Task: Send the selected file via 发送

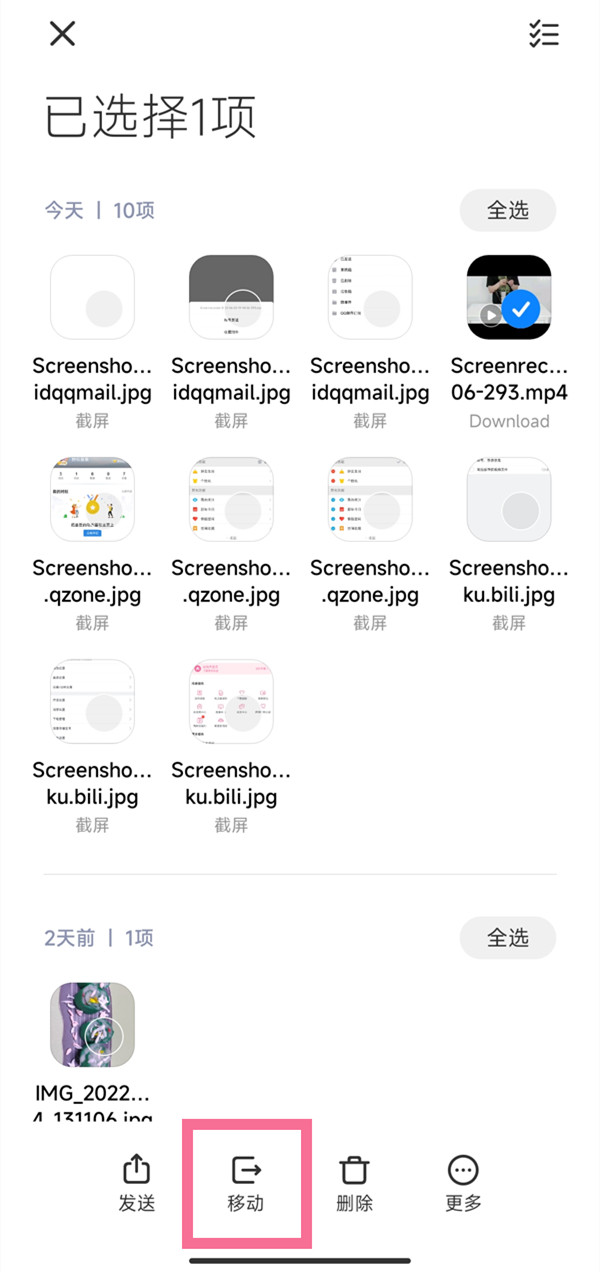Action: 137,1183
